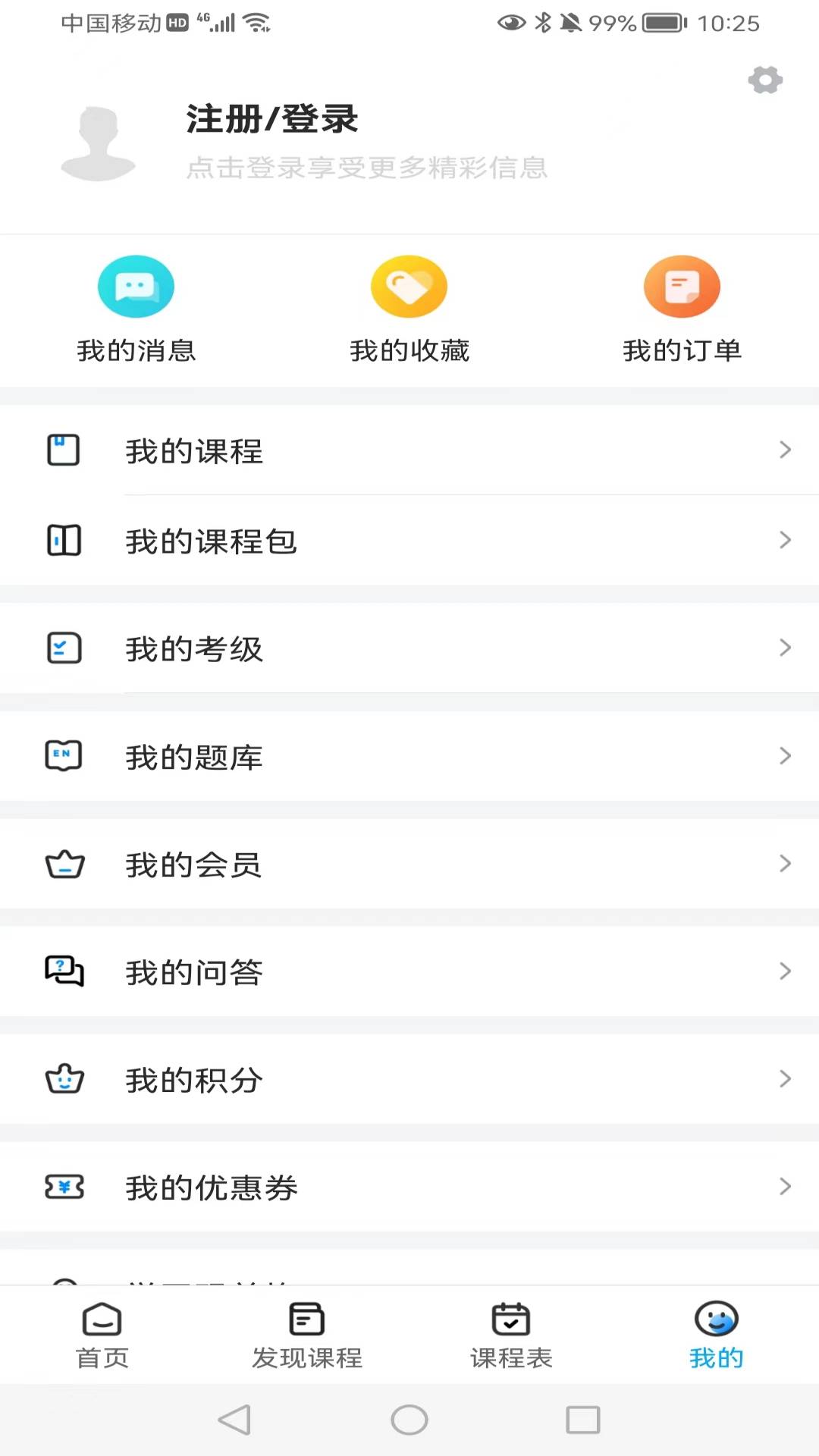Viewport: 819px width, 1456px height.
Task: Go to 我的考级
Action: click(409, 648)
